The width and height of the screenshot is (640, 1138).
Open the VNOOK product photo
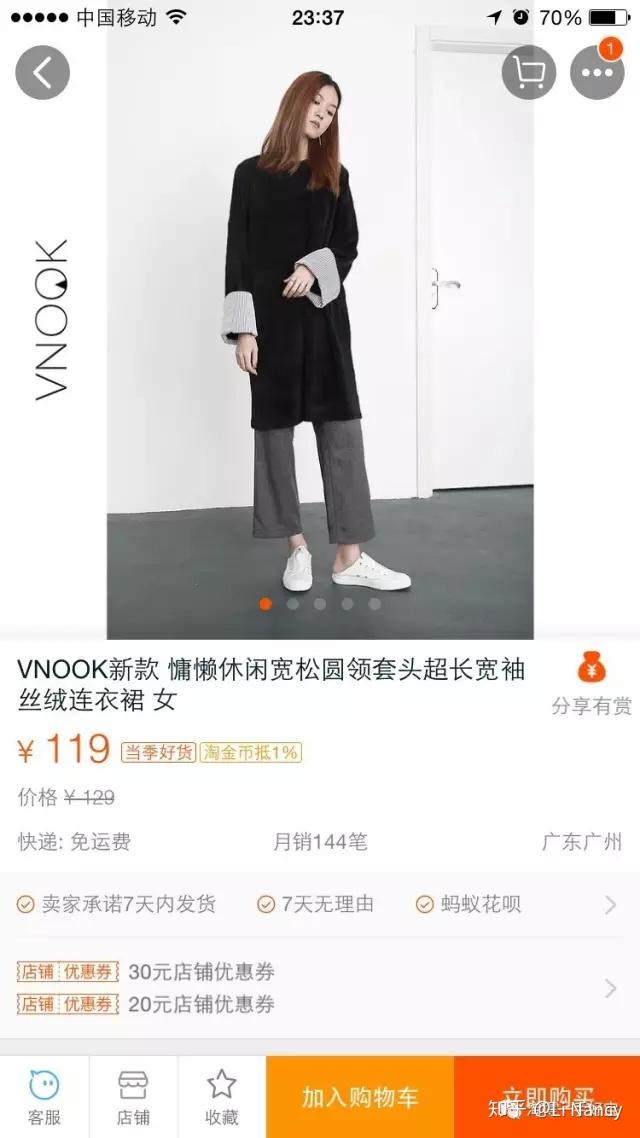click(320, 334)
